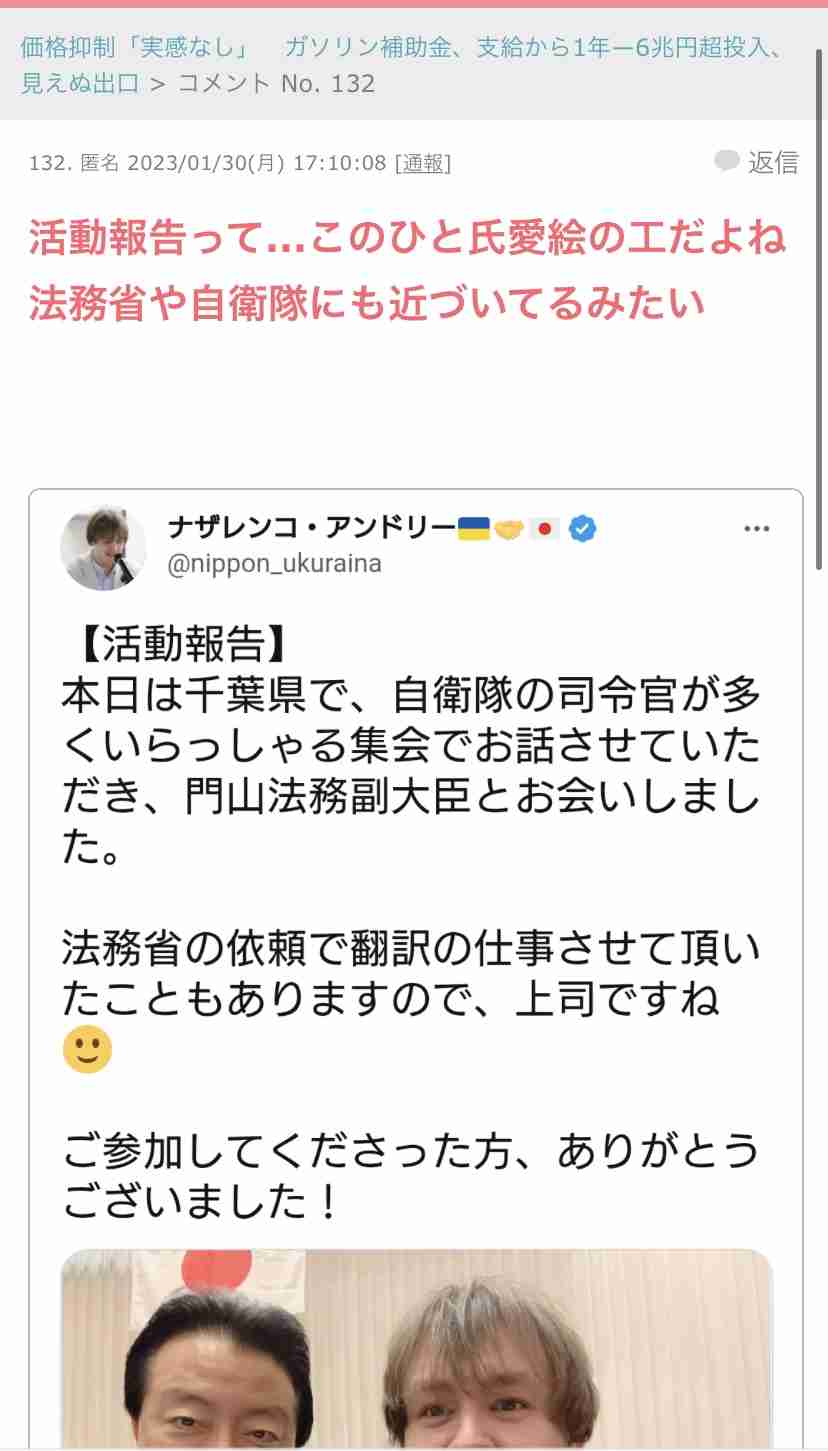Screen dimensions: 828x1451
Task: Open the embedded tweet's three-dot menu
Action: 756,529
